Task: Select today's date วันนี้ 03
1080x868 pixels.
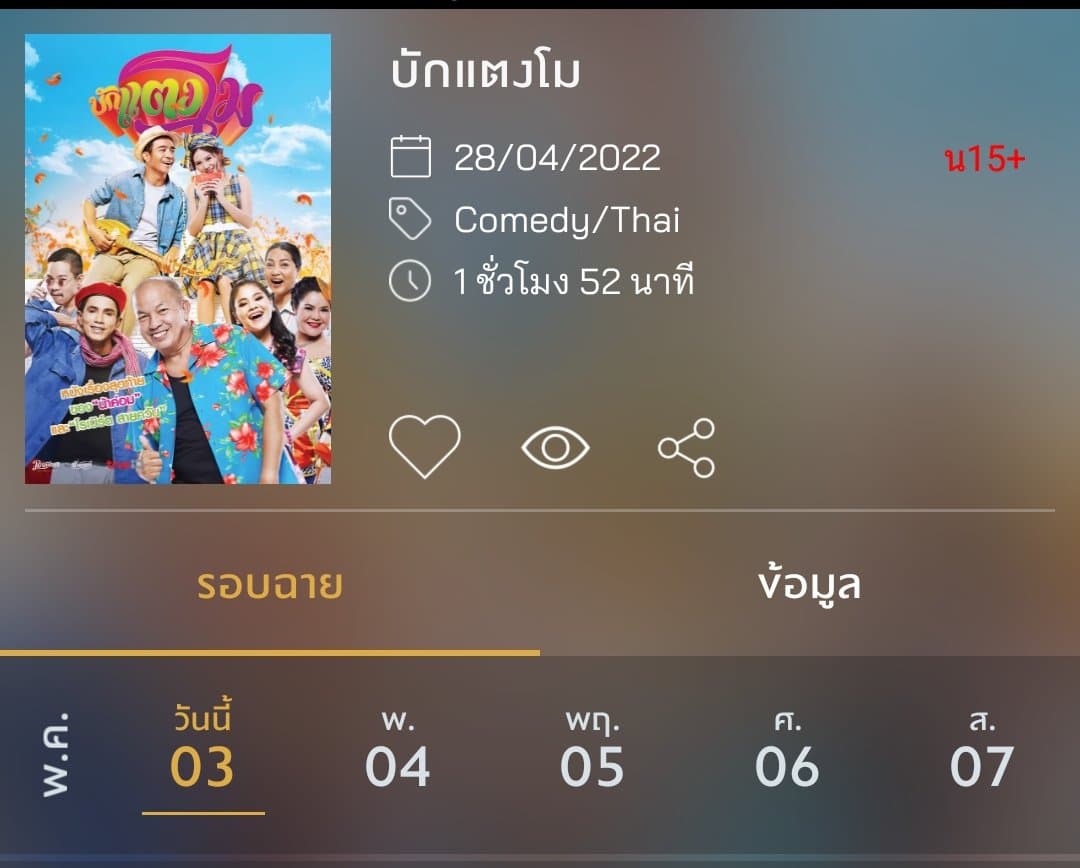Action: (x=203, y=750)
